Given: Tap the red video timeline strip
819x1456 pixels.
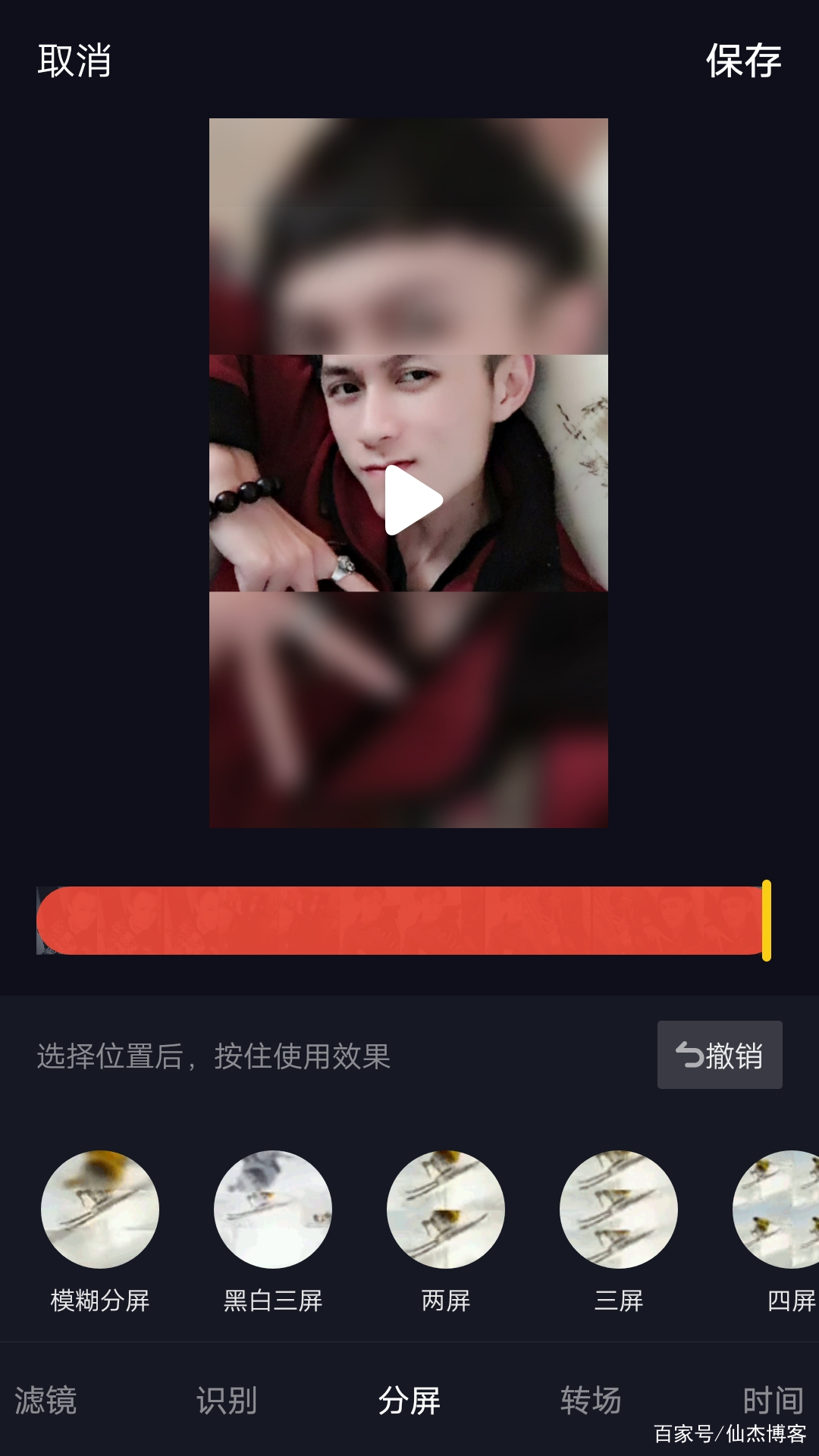Looking at the screenshot, I should pos(402,921).
